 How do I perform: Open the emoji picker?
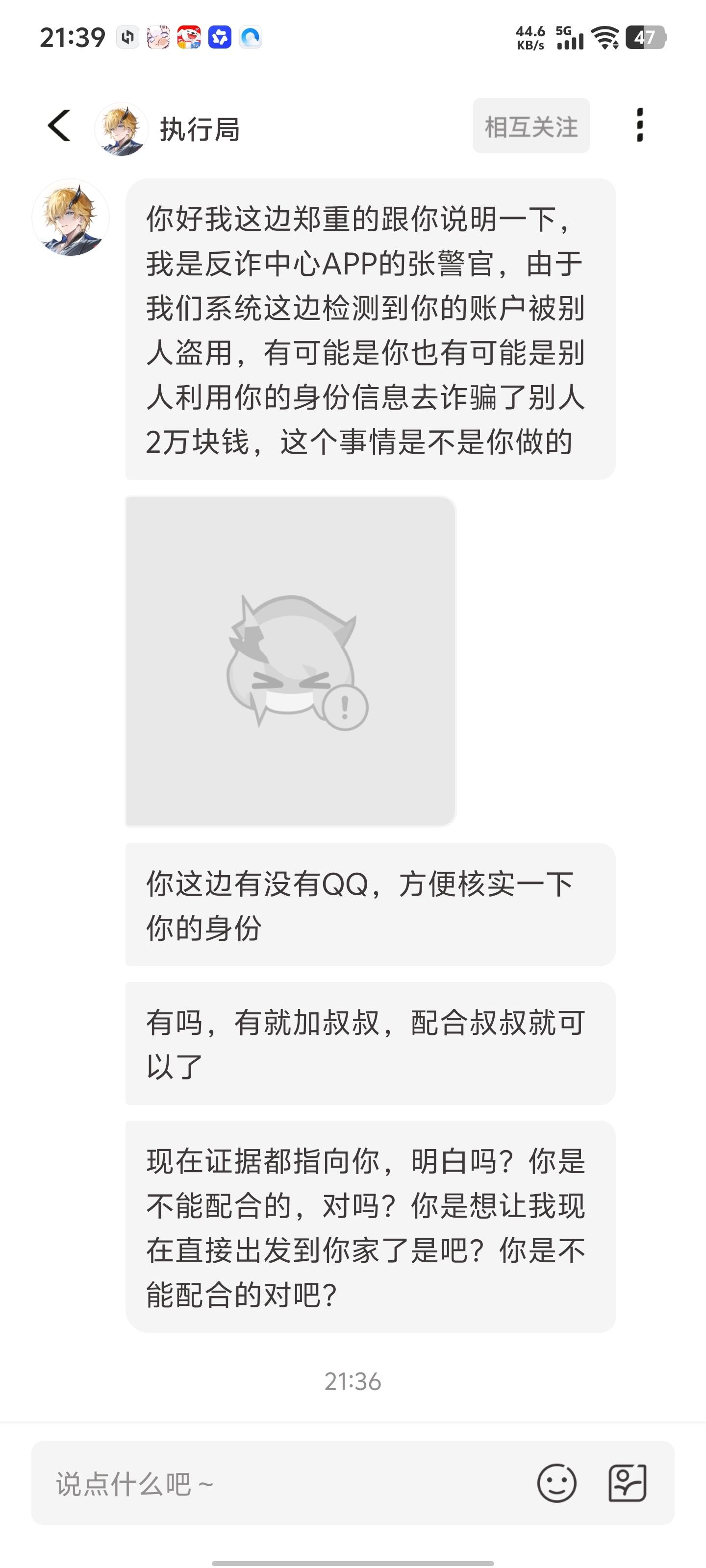pos(557,1483)
